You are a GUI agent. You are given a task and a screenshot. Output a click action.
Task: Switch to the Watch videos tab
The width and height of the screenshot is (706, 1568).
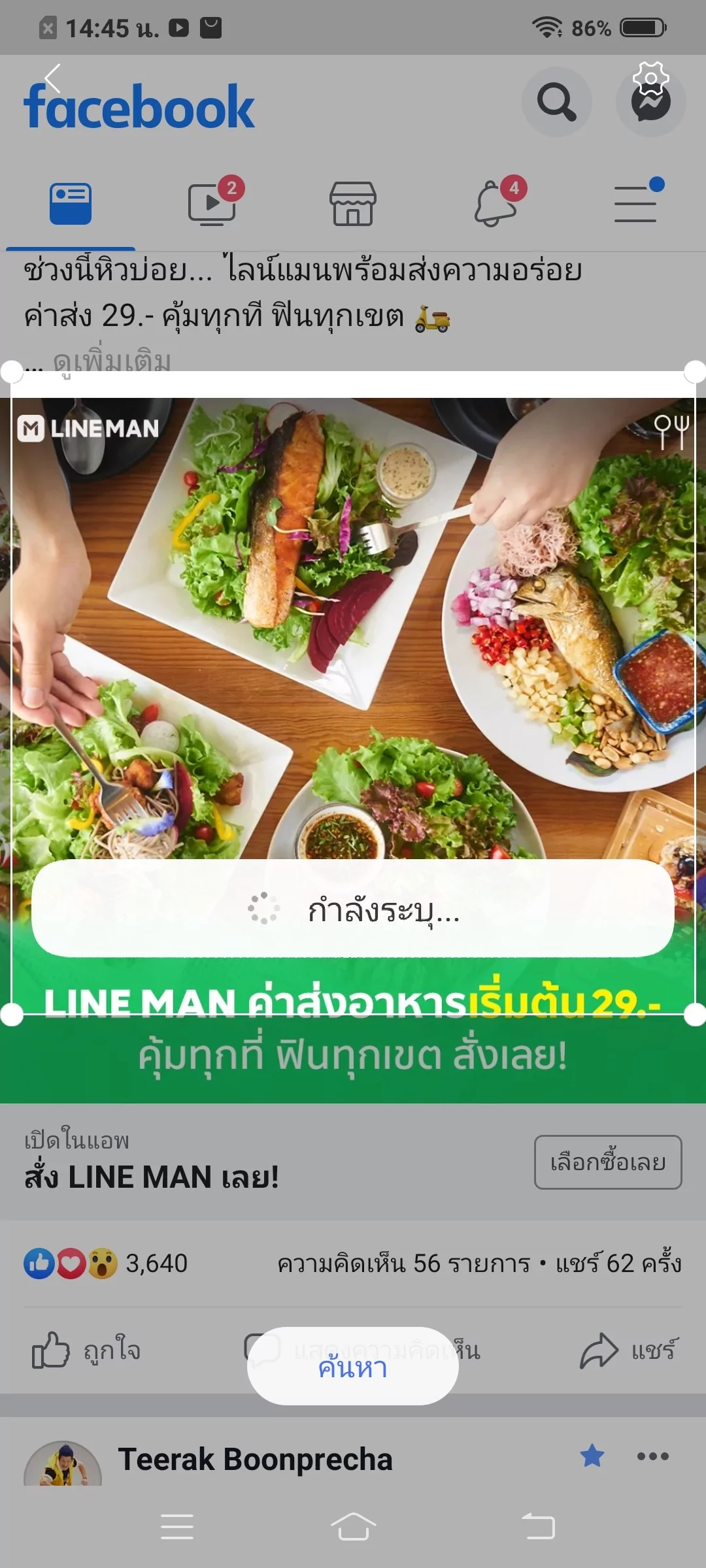click(212, 203)
